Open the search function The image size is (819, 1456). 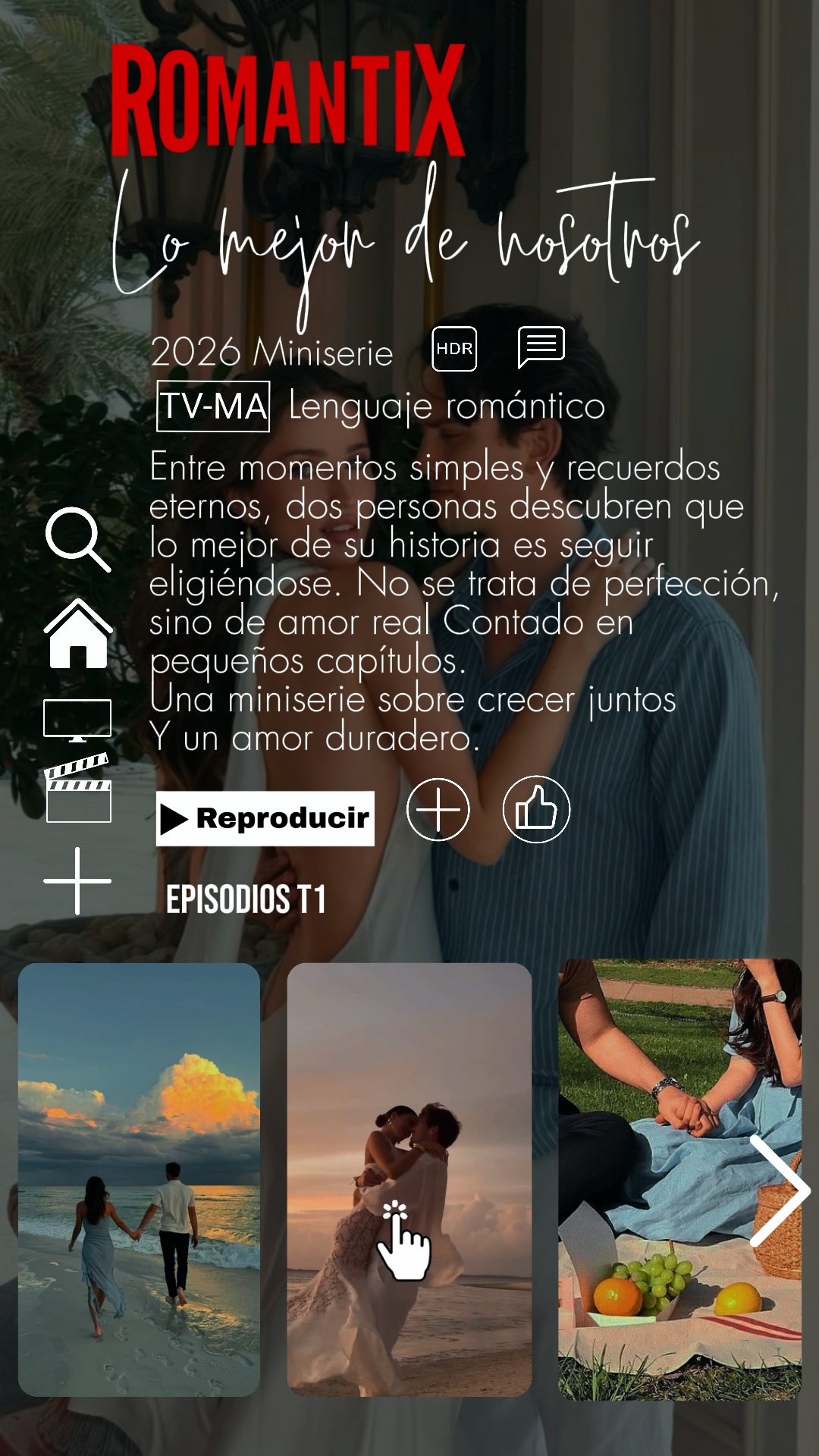(x=77, y=538)
